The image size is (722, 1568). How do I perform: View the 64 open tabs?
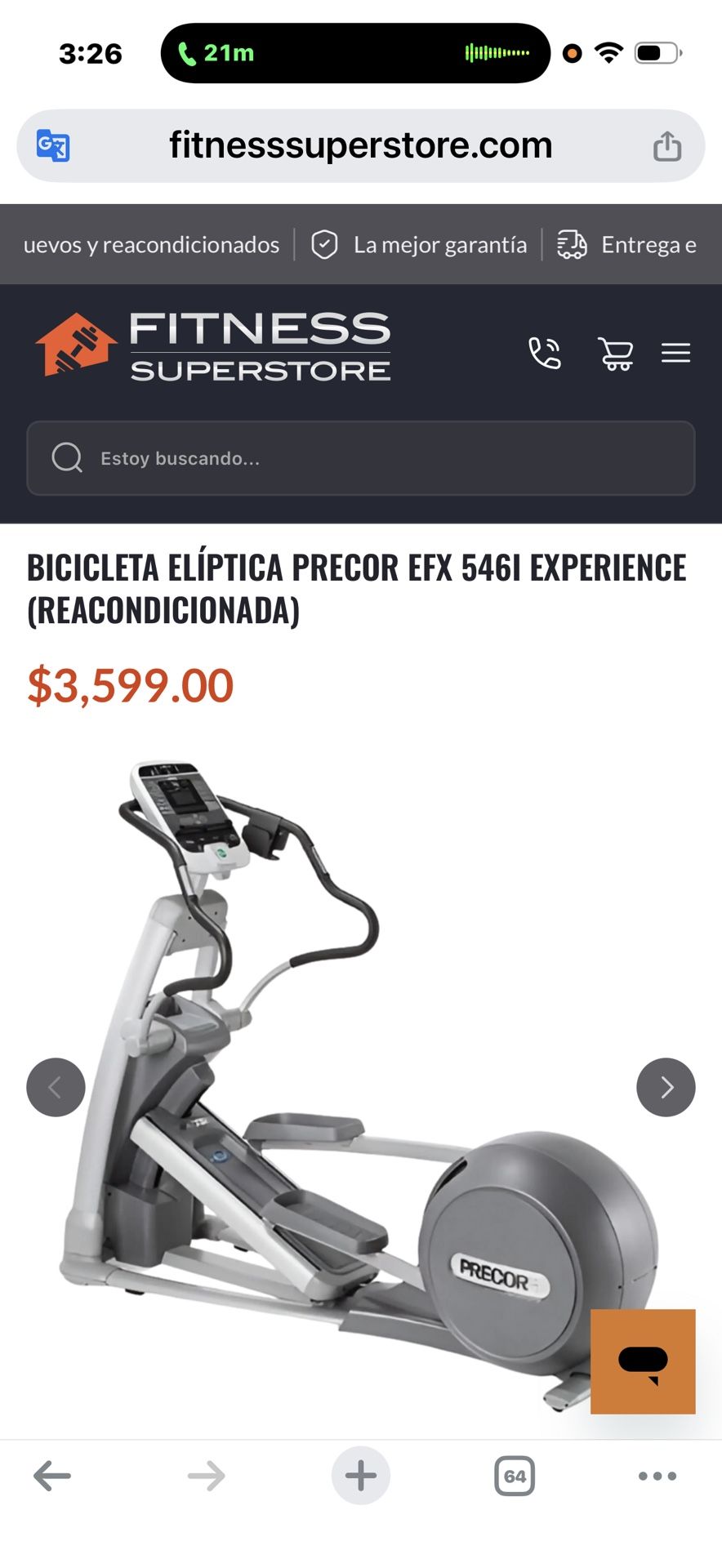point(515,1476)
